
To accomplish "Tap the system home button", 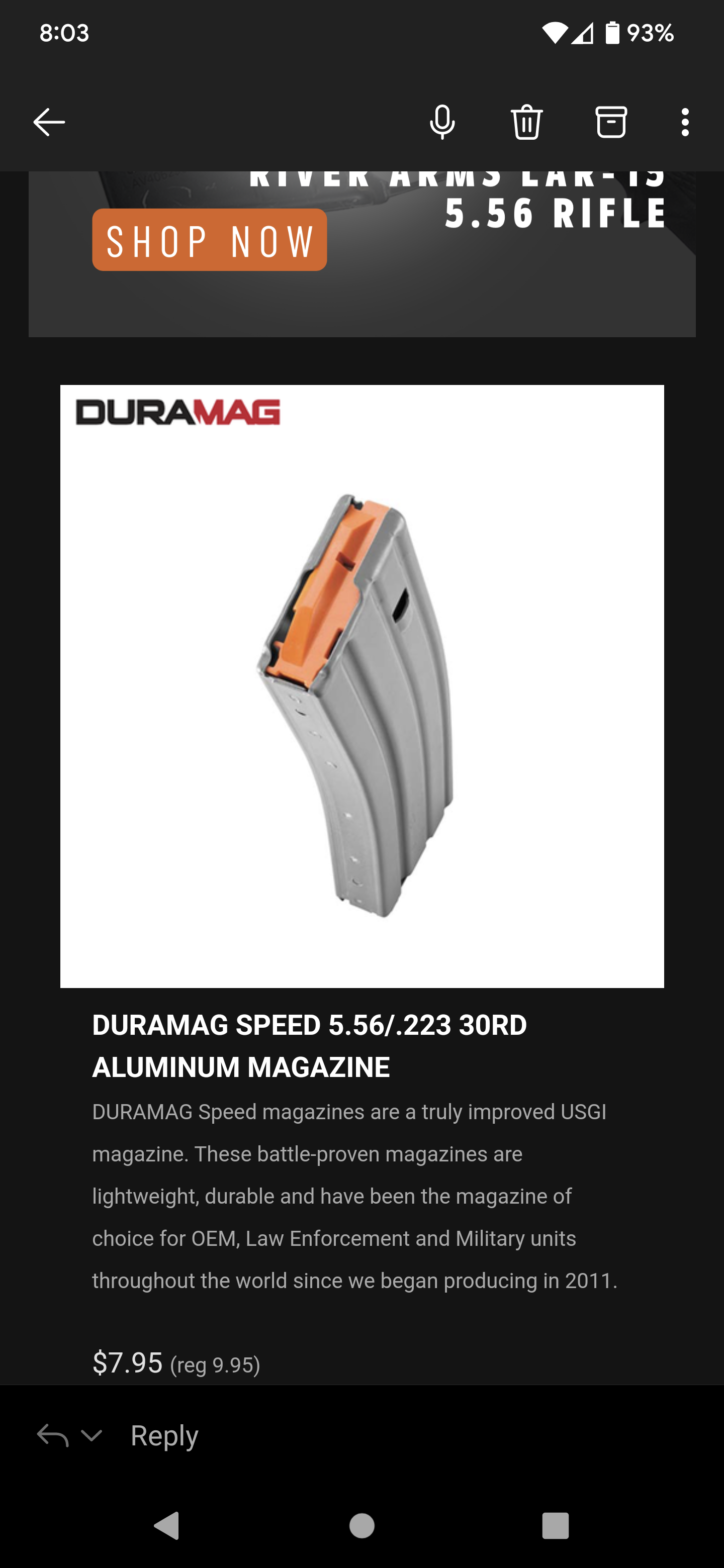I will tap(361, 1526).
